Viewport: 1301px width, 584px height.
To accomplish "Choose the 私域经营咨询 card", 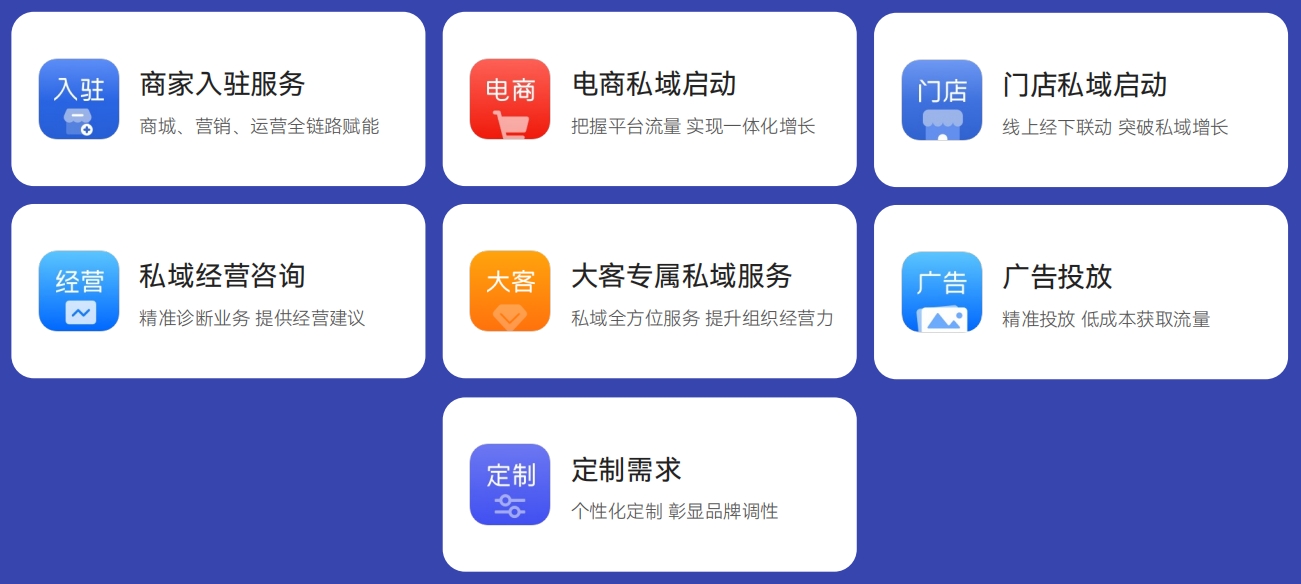I will click(218, 291).
